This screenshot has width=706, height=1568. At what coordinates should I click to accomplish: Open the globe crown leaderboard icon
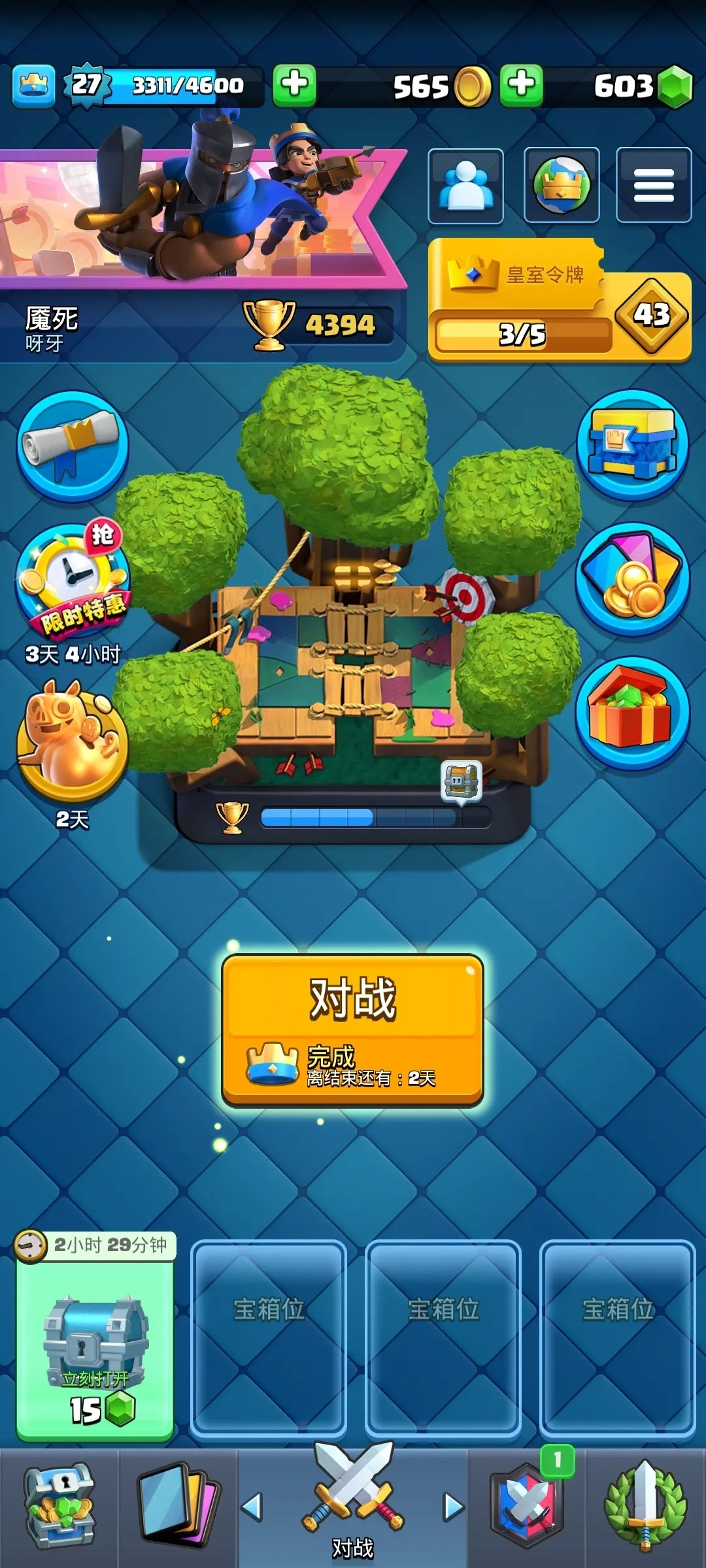[562, 186]
